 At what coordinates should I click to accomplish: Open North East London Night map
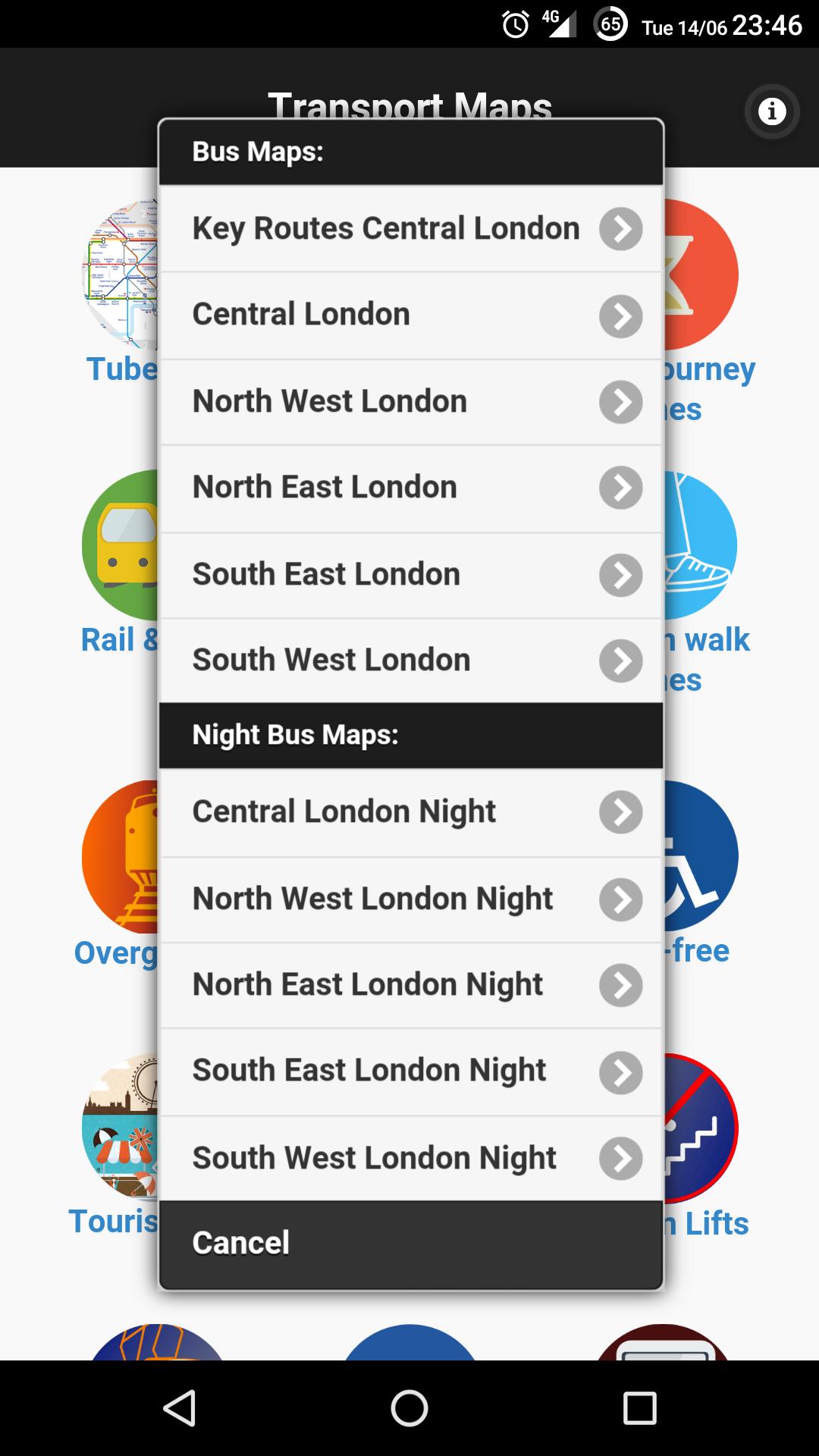click(409, 985)
